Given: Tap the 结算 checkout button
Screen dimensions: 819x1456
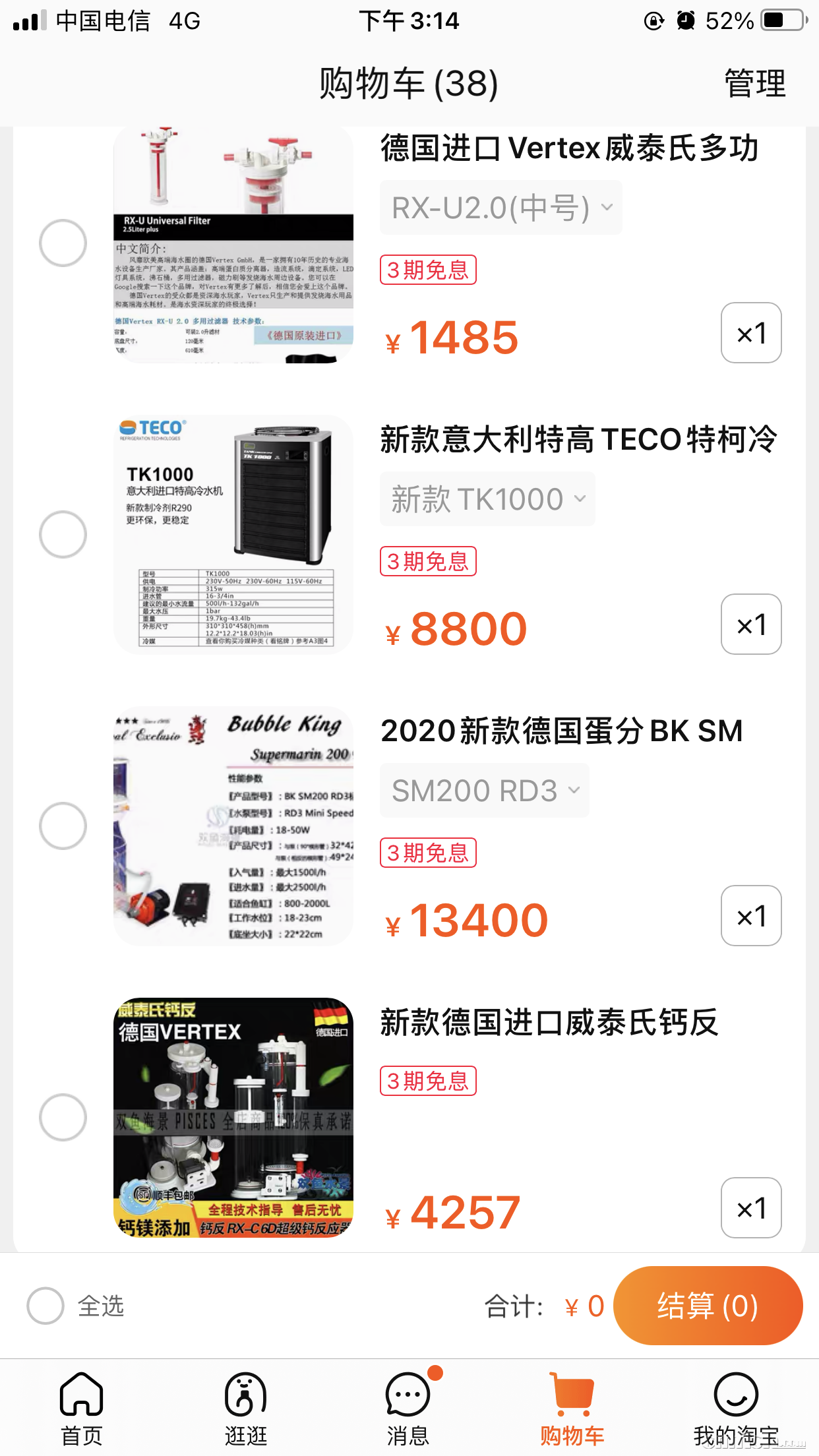Looking at the screenshot, I should pyautogui.click(x=708, y=1306).
